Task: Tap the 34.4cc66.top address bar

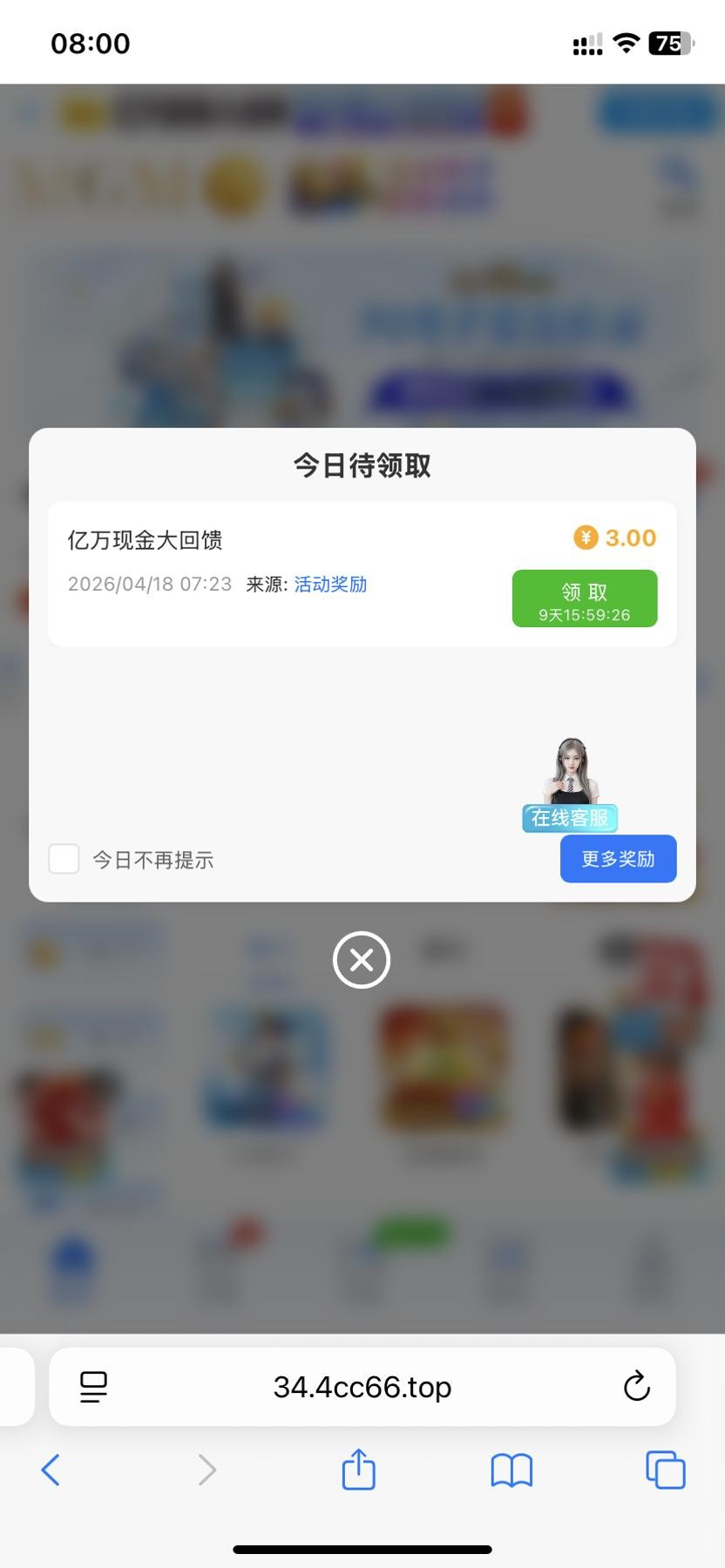Action: (x=362, y=1386)
